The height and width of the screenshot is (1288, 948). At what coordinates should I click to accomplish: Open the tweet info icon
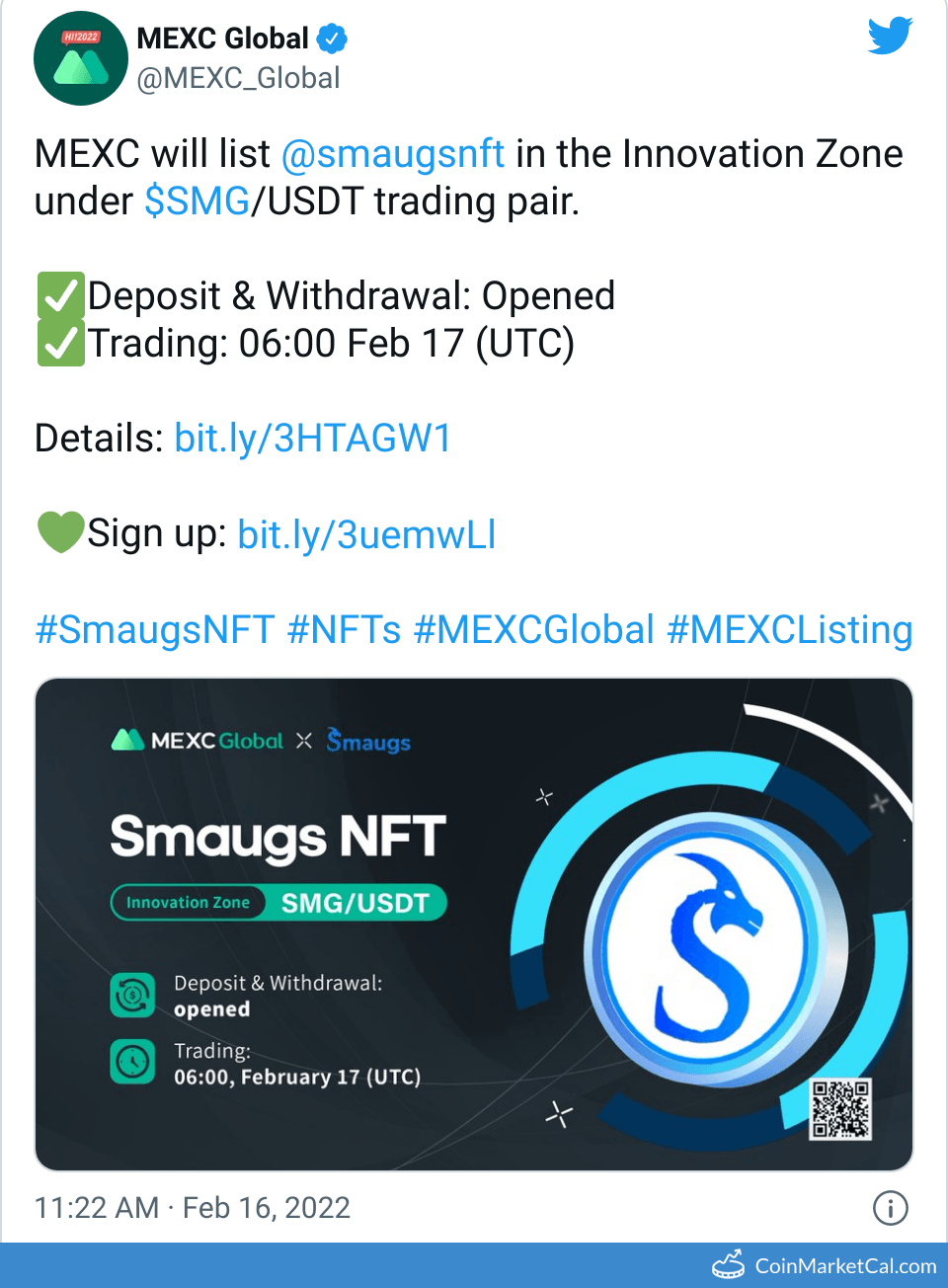tap(890, 1207)
